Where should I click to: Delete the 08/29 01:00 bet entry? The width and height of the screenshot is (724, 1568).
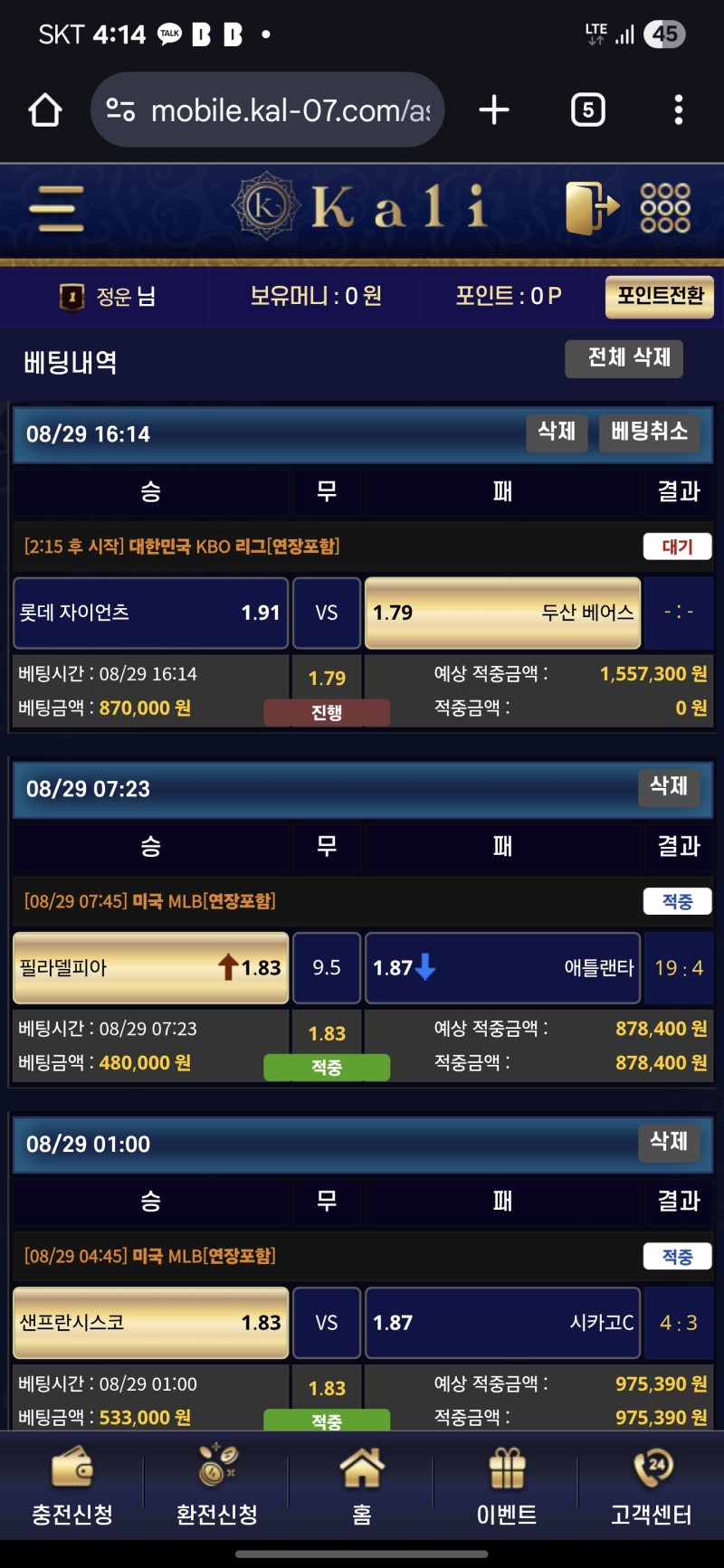(x=668, y=1142)
